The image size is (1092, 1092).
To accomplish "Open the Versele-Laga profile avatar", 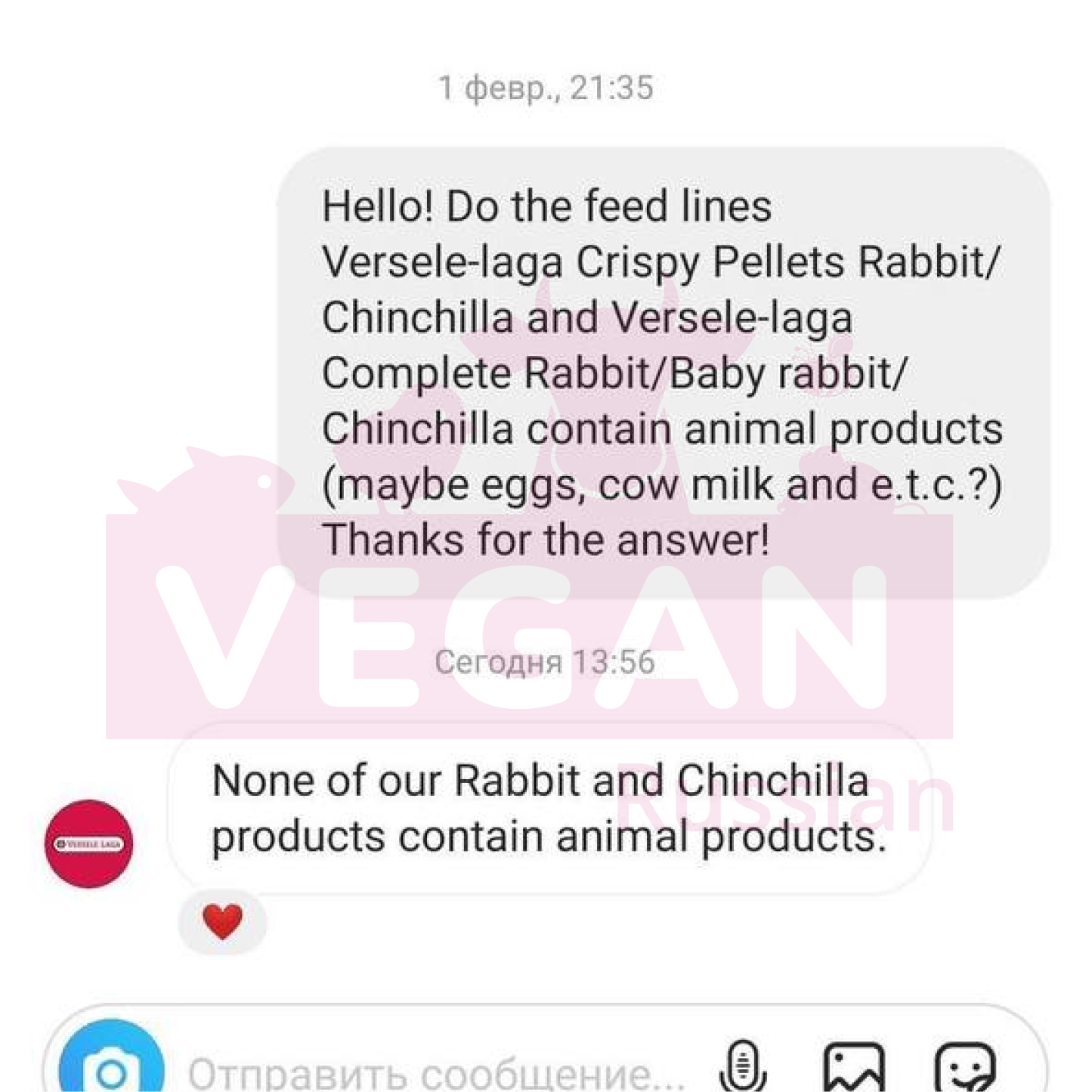I will click(x=89, y=843).
